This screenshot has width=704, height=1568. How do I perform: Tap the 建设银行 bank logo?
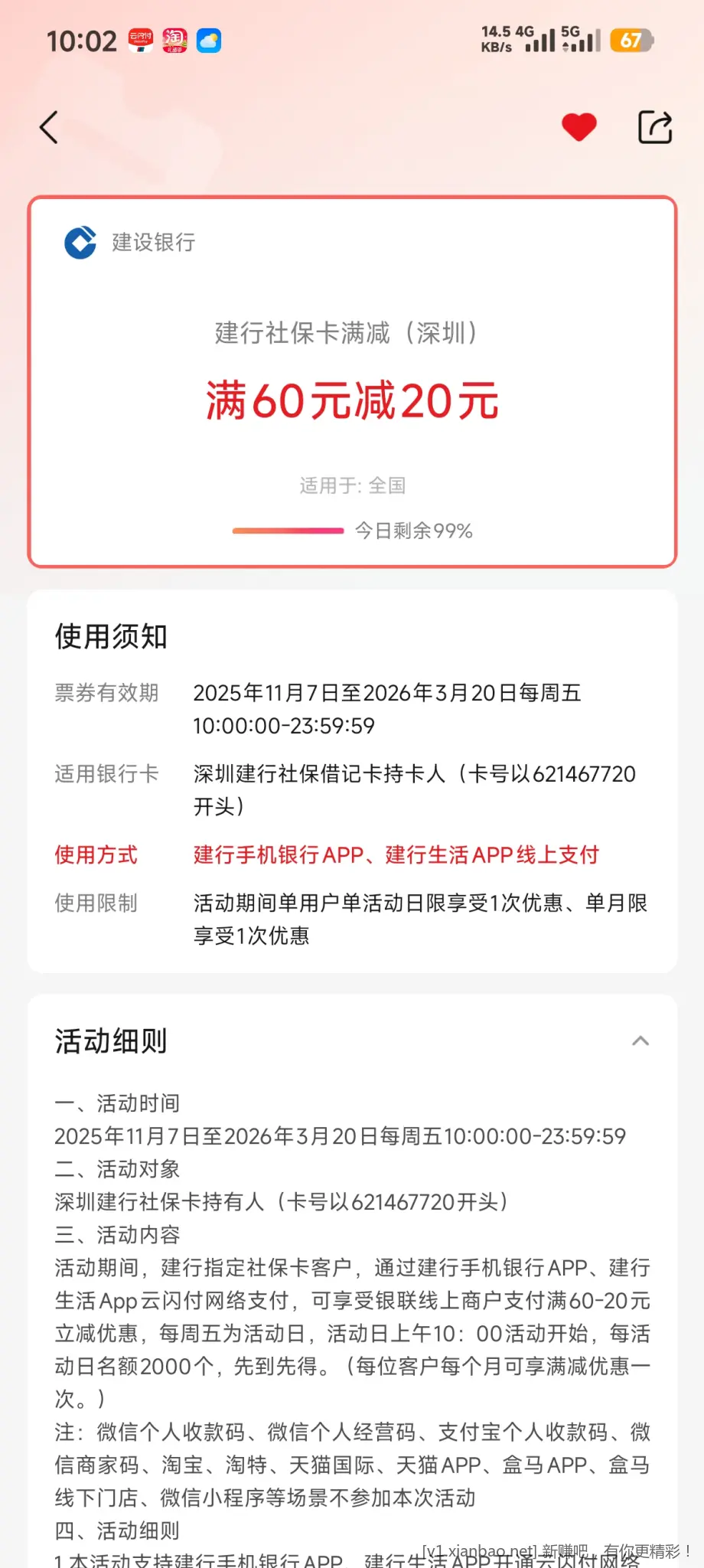pos(79,243)
